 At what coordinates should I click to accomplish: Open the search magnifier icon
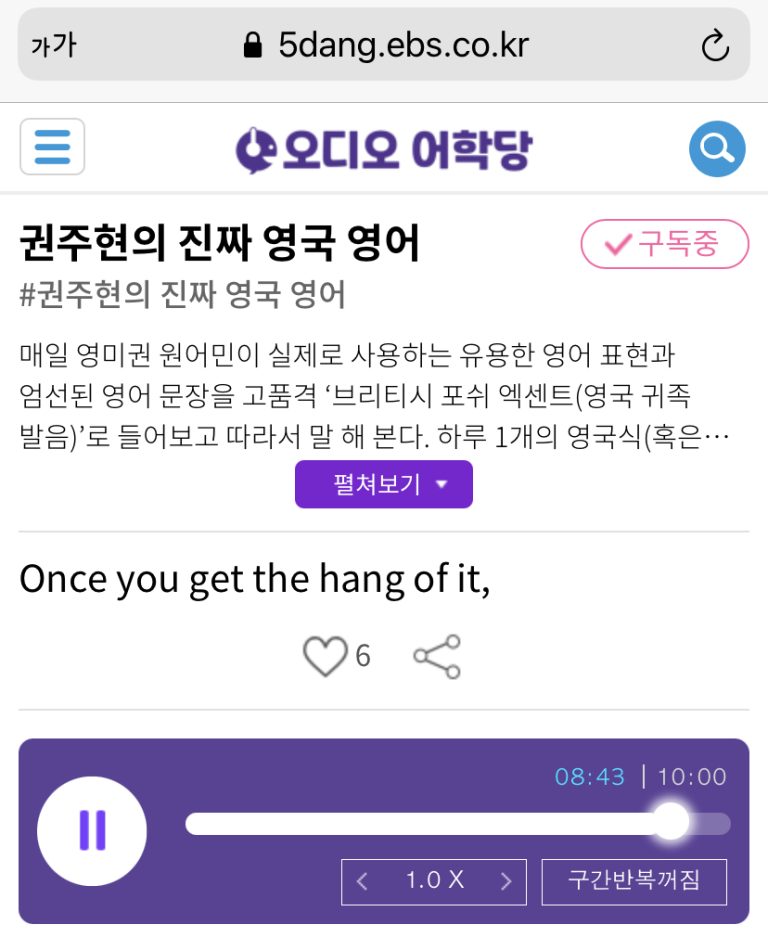pos(716,149)
